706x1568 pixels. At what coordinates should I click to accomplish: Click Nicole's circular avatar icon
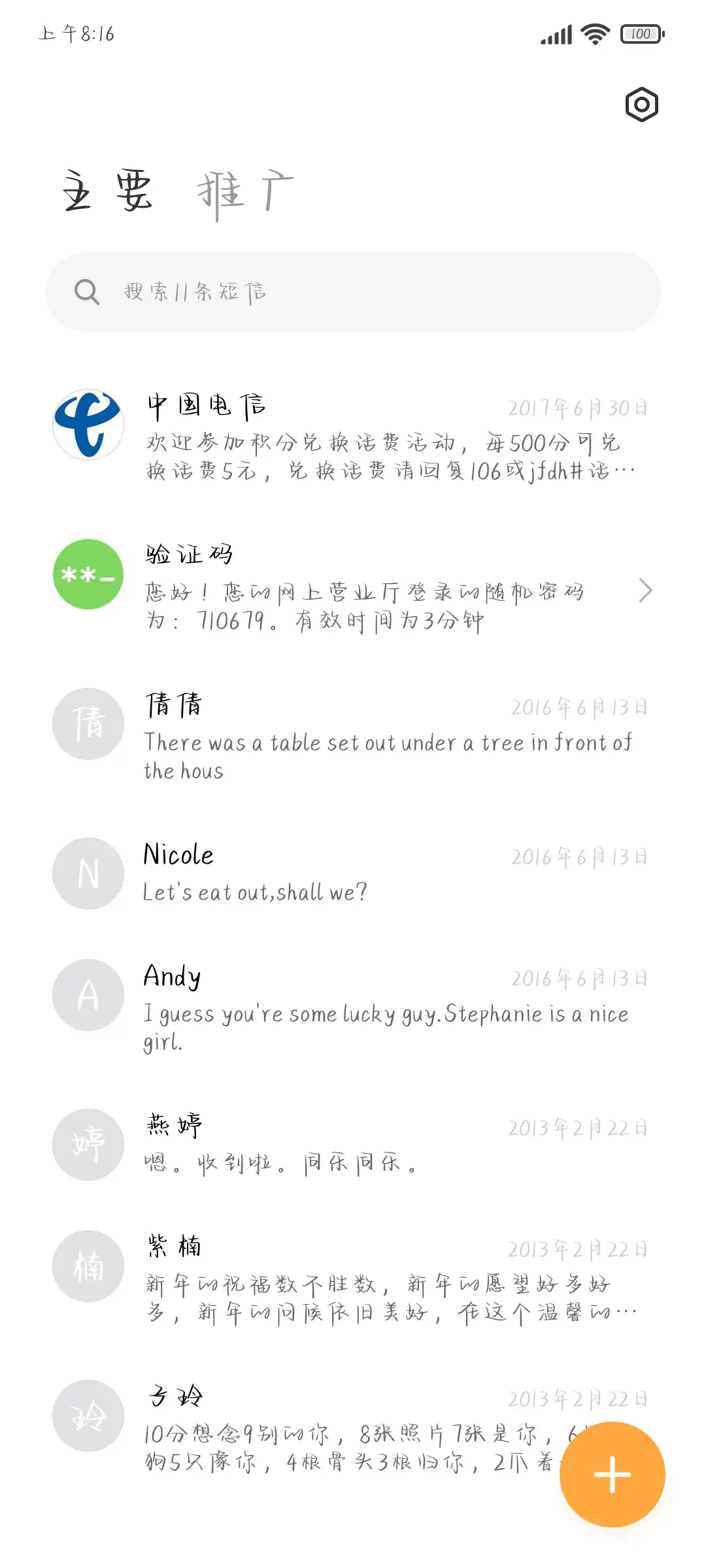click(x=88, y=874)
